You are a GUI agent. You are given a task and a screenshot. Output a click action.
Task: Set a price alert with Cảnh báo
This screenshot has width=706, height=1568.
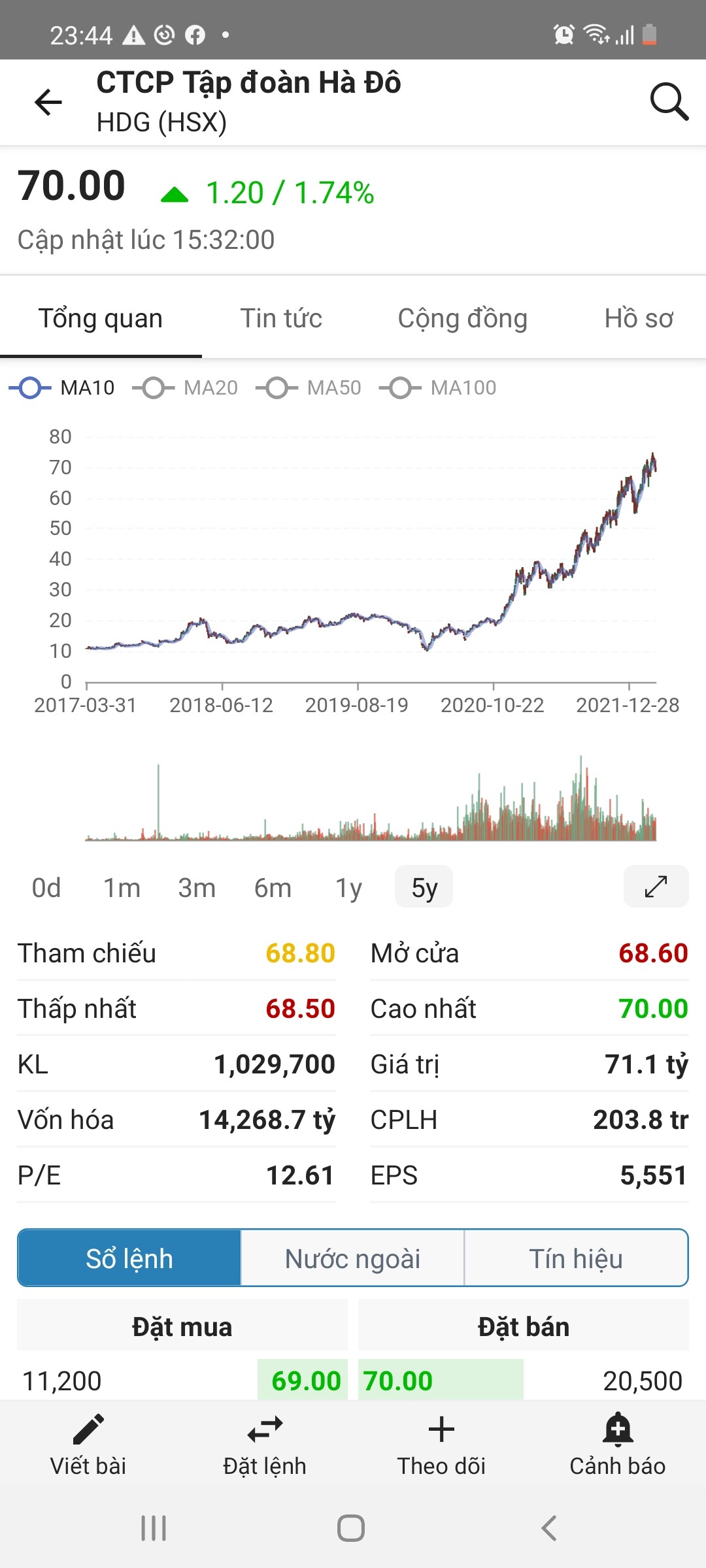pyautogui.click(x=618, y=1445)
